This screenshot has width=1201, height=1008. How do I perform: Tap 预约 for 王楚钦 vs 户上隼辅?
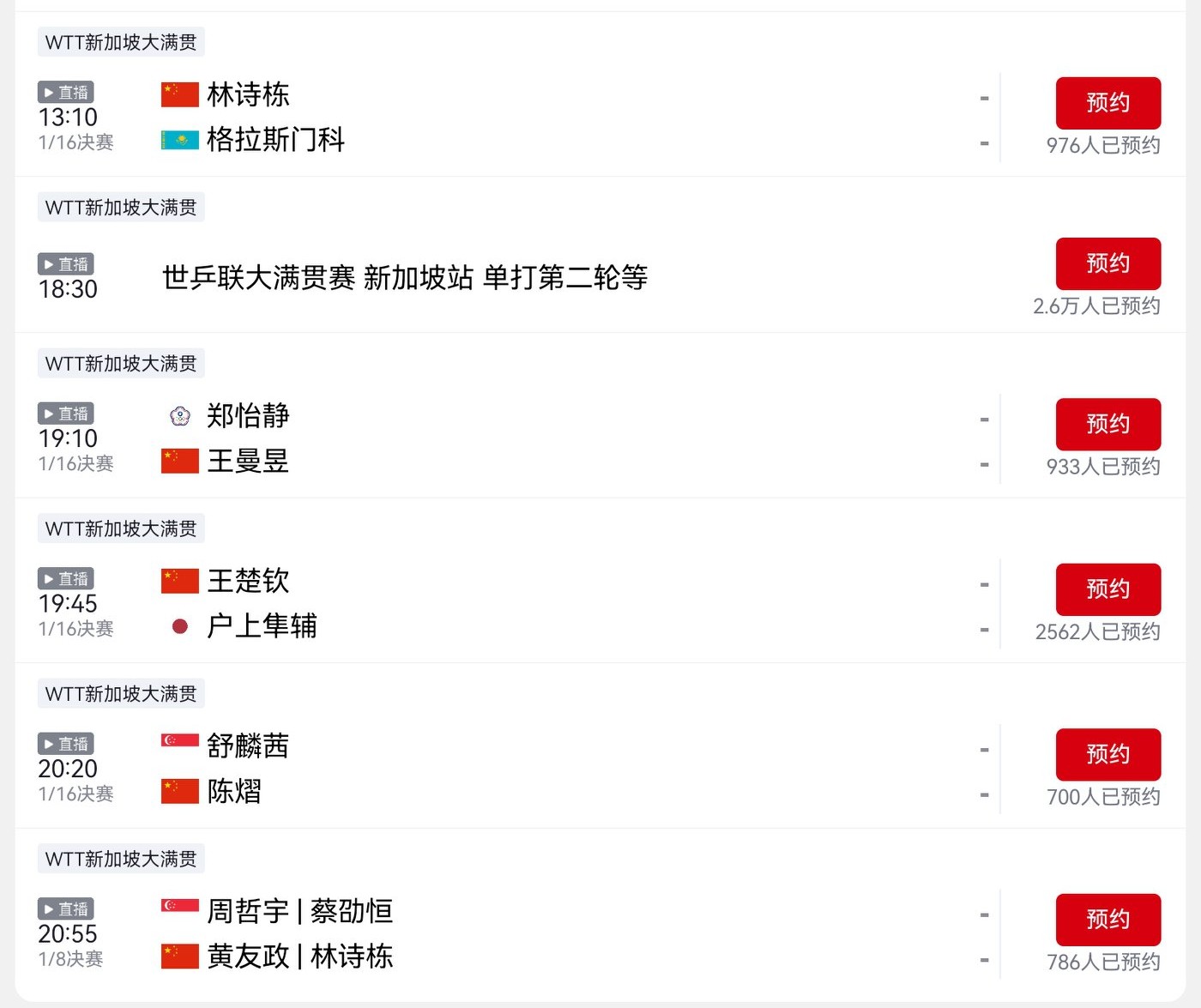[1107, 589]
